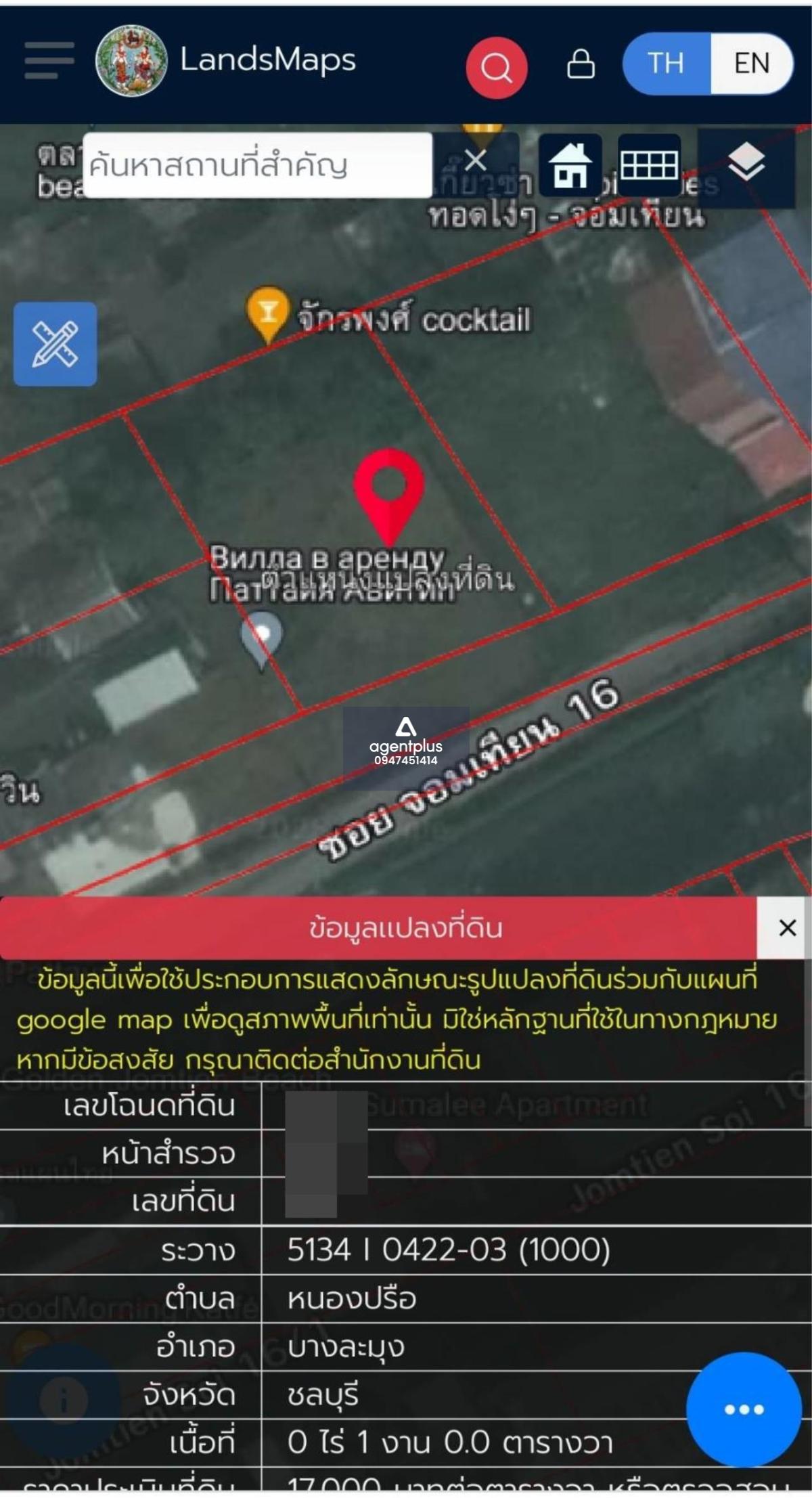Close the land parcel info panel
Screen dimensions: 812x1498
click(x=787, y=927)
